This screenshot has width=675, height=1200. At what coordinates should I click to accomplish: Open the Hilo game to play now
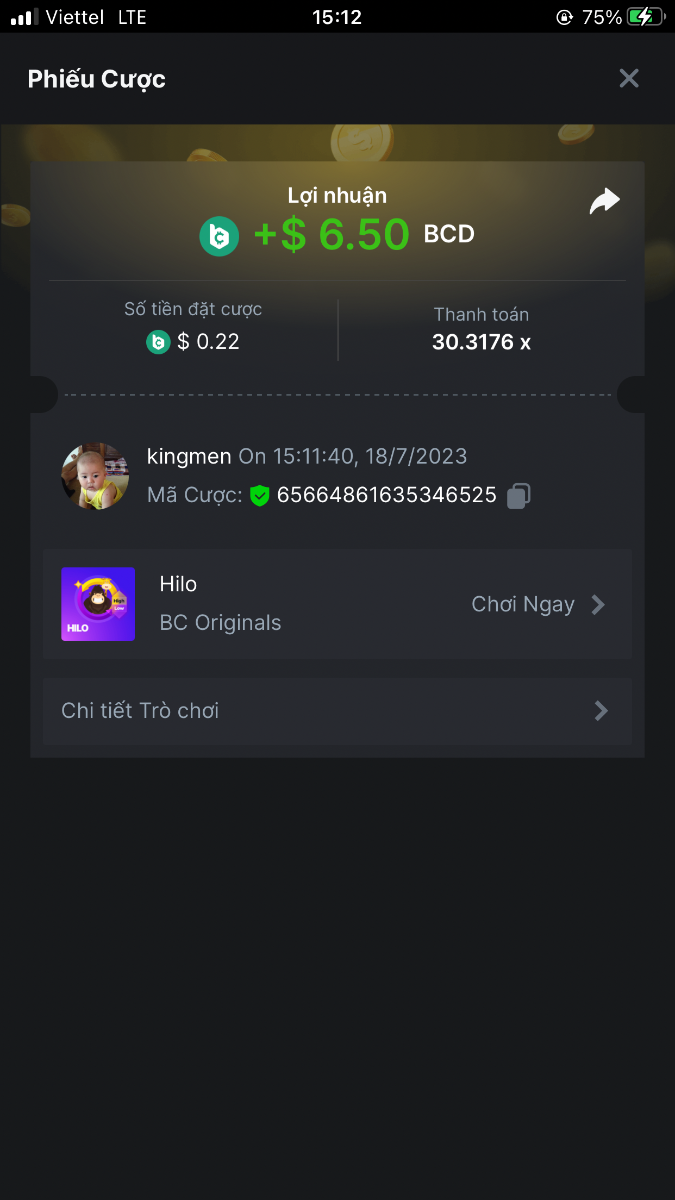click(538, 604)
